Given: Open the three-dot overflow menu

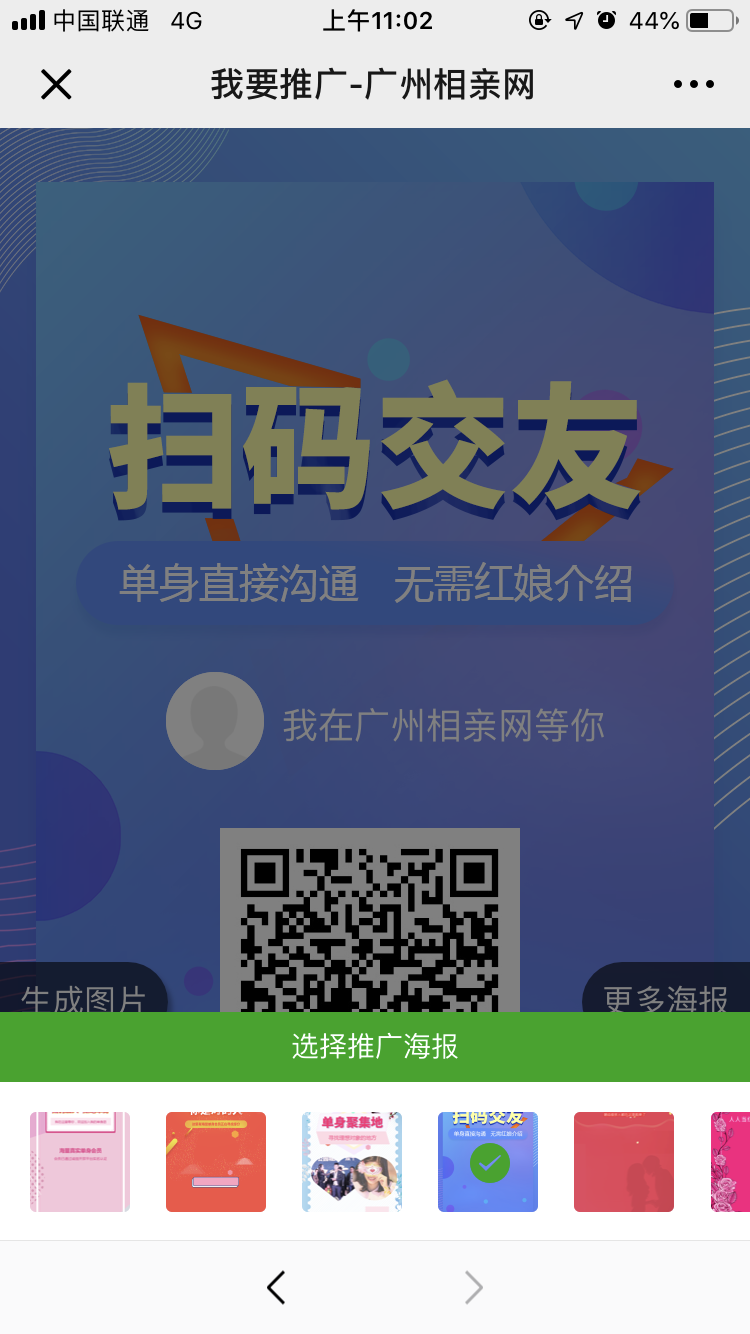Looking at the screenshot, I should 693,85.
